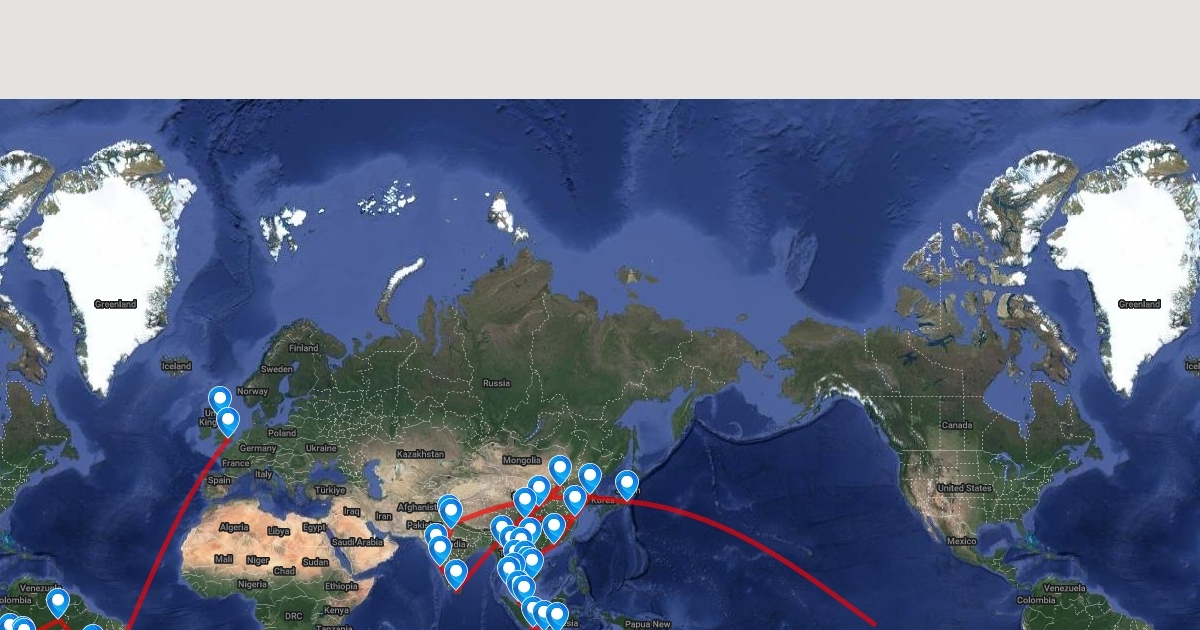Select the marker over the Korean peninsula
1200x630 pixels.
tap(590, 477)
